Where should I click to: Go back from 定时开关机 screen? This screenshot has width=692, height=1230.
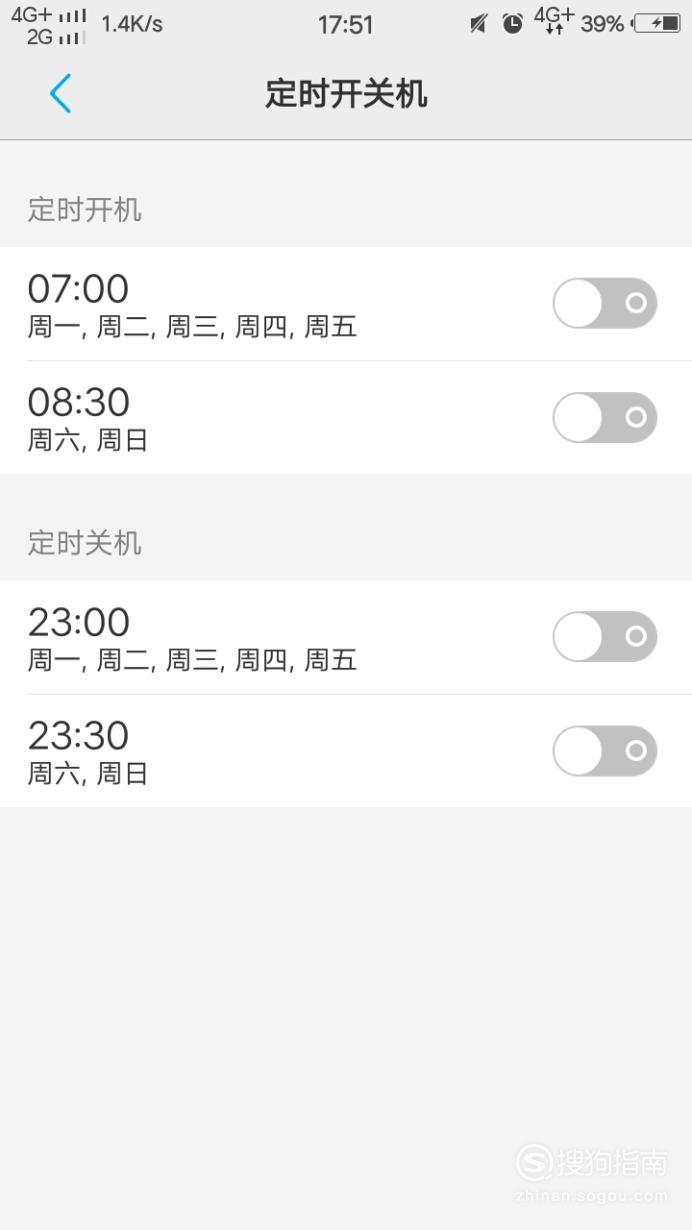pyautogui.click(x=60, y=94)
